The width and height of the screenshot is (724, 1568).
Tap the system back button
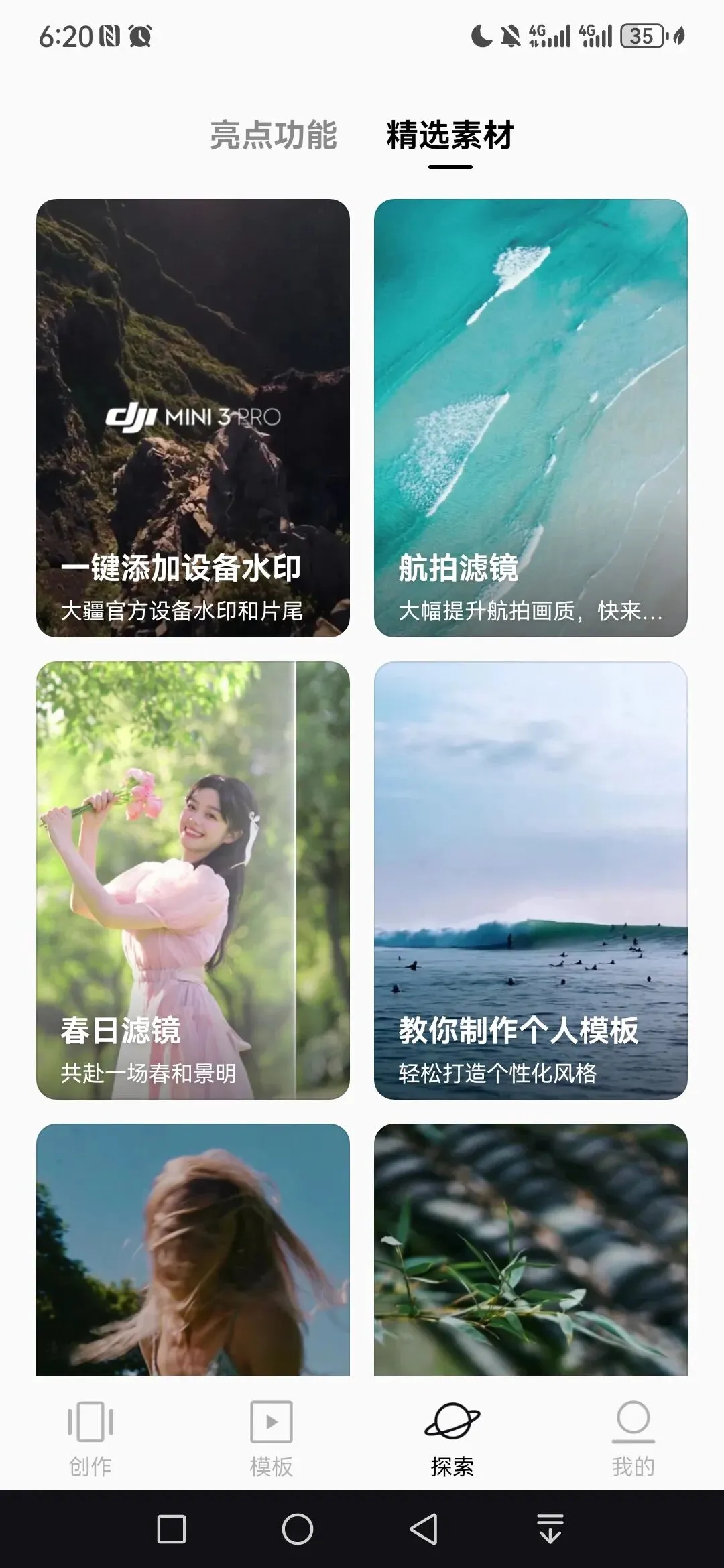tap(424, 1530)
